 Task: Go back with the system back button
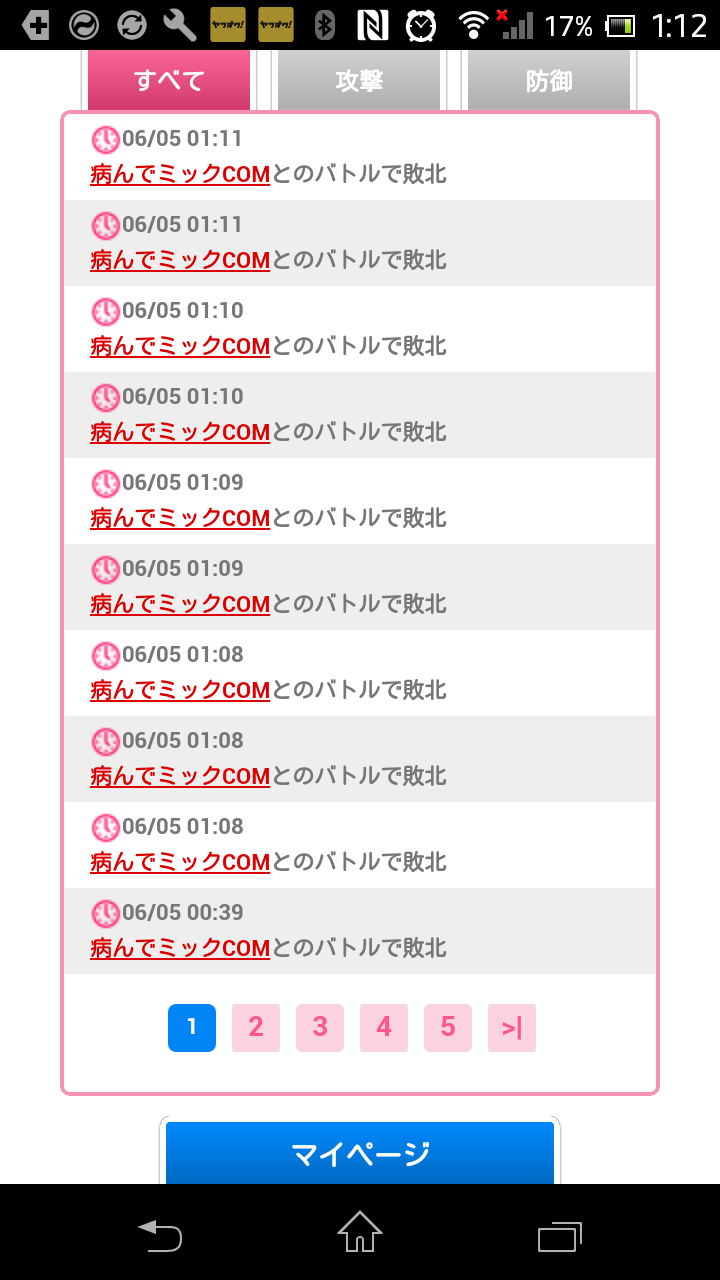160,1235
